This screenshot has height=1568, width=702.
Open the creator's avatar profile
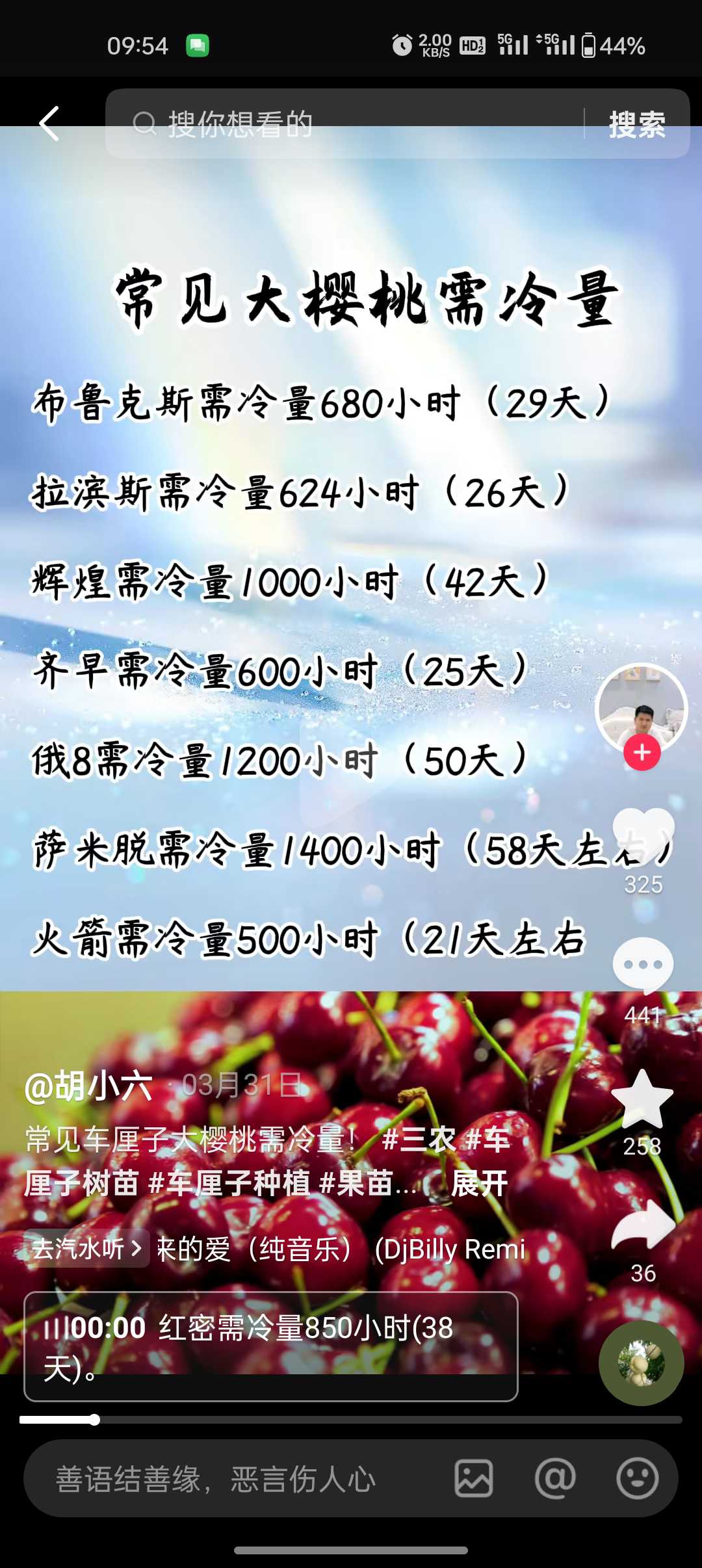tap(642, 709)
